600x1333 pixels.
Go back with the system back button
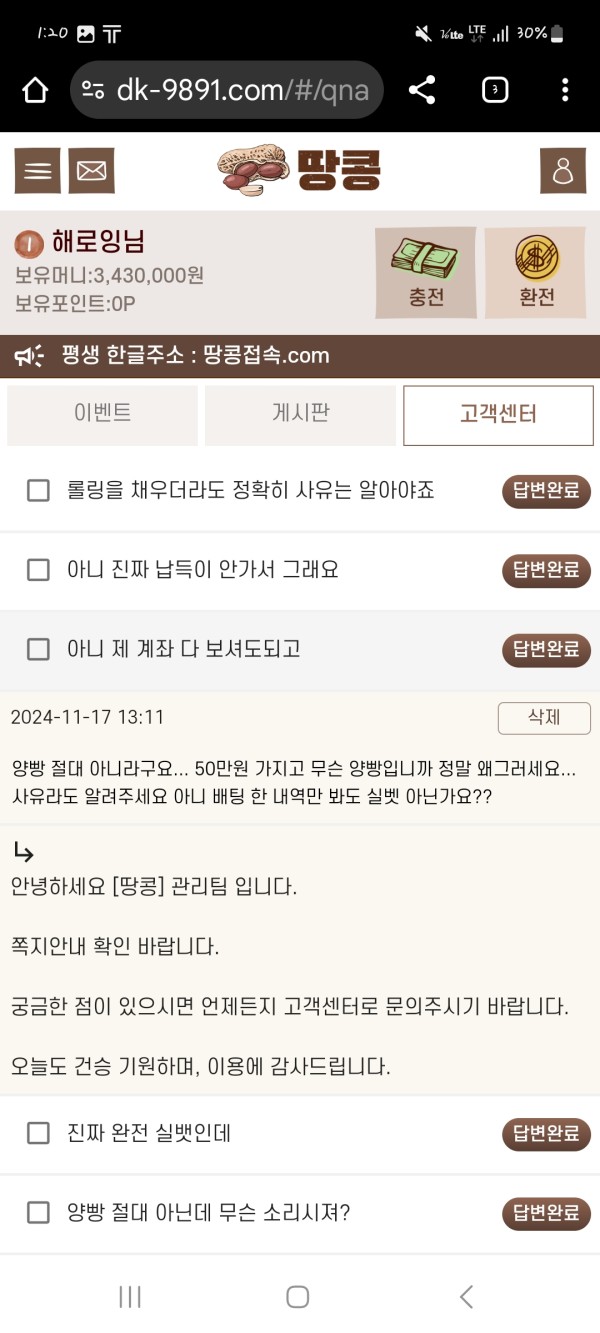pos(466,1297)
